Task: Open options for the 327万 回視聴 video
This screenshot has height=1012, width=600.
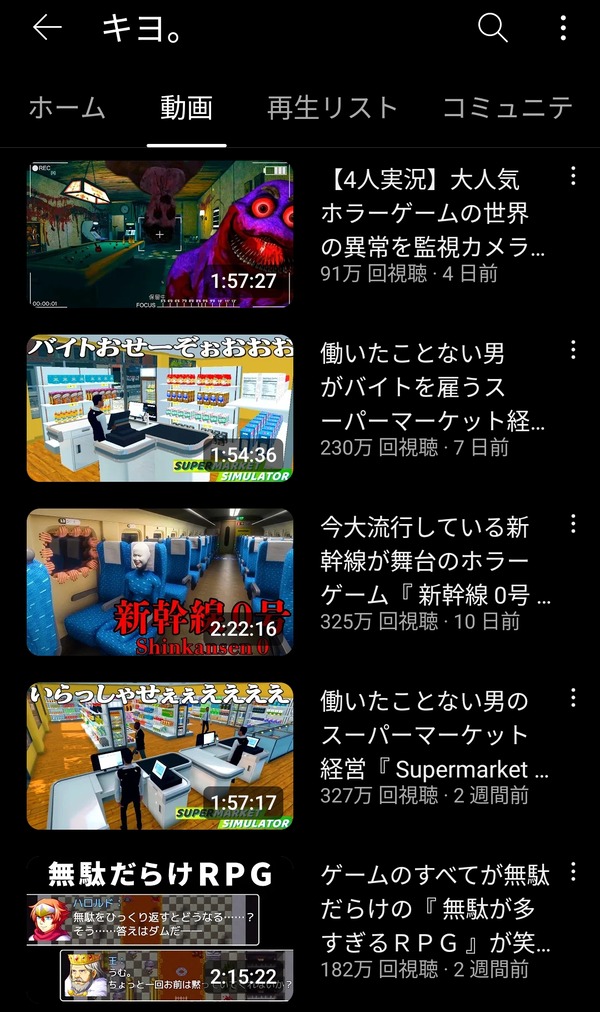Action: 573,697
